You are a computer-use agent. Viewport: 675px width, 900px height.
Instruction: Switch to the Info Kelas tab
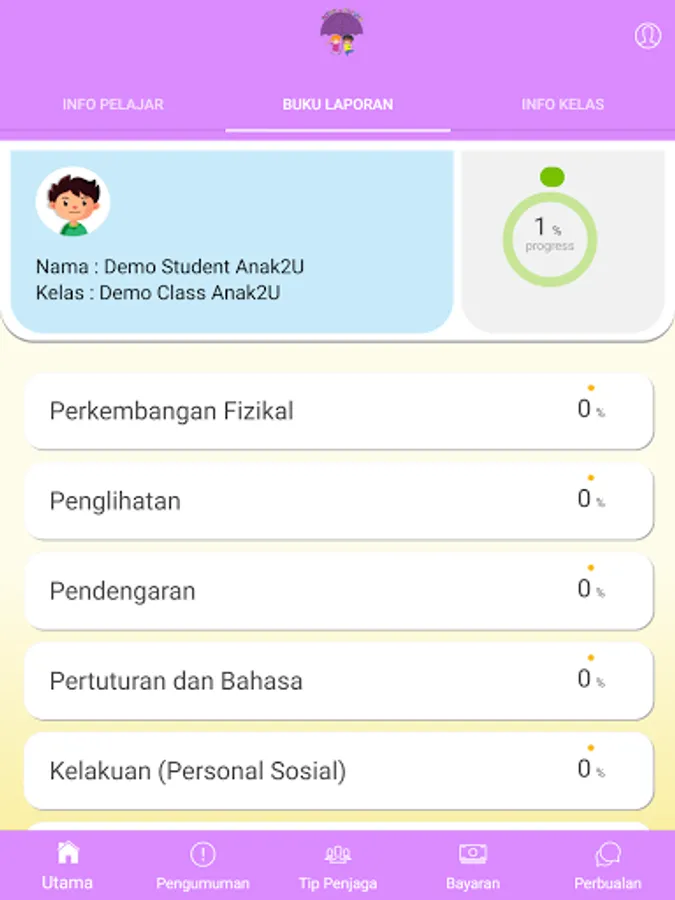(562, 104)
